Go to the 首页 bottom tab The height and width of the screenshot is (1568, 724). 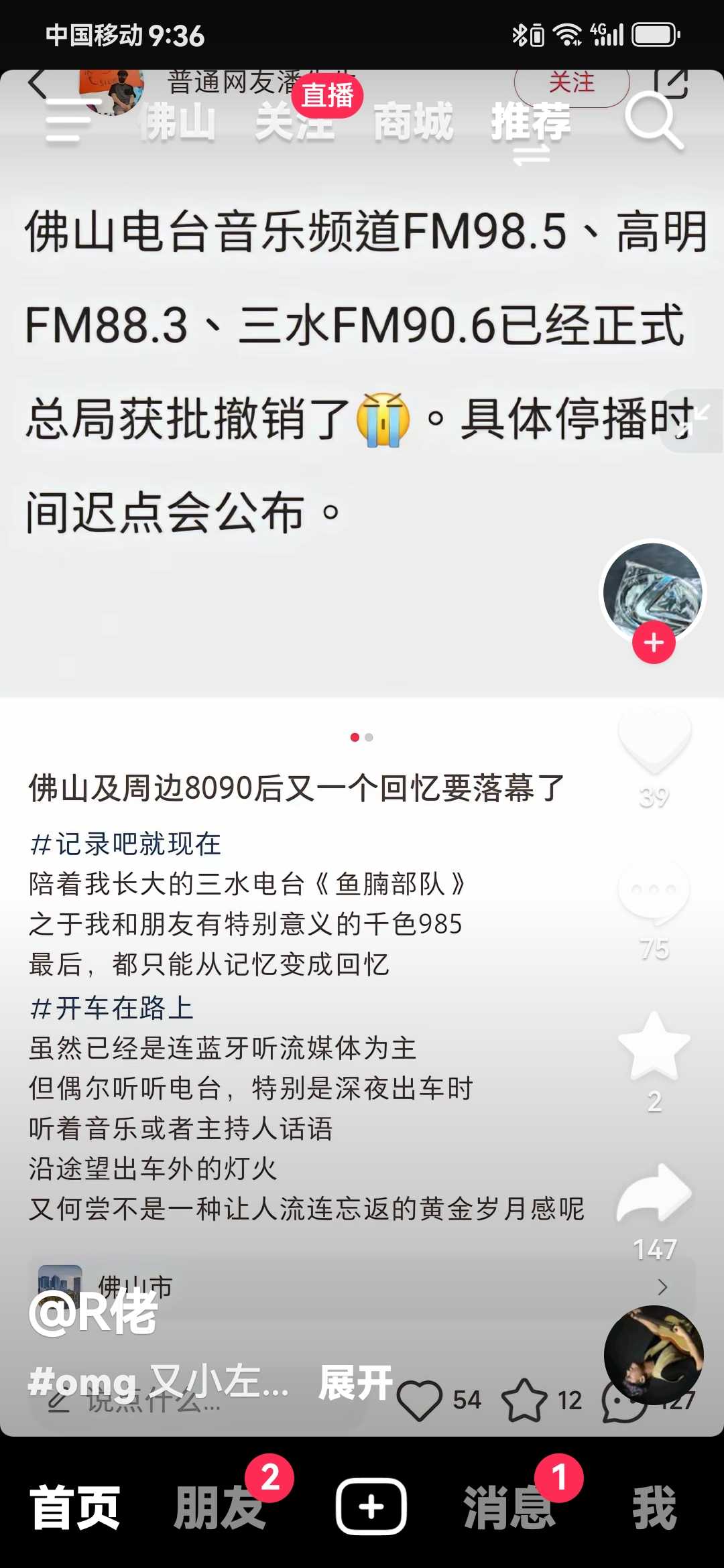click(x=76, y=1507)
